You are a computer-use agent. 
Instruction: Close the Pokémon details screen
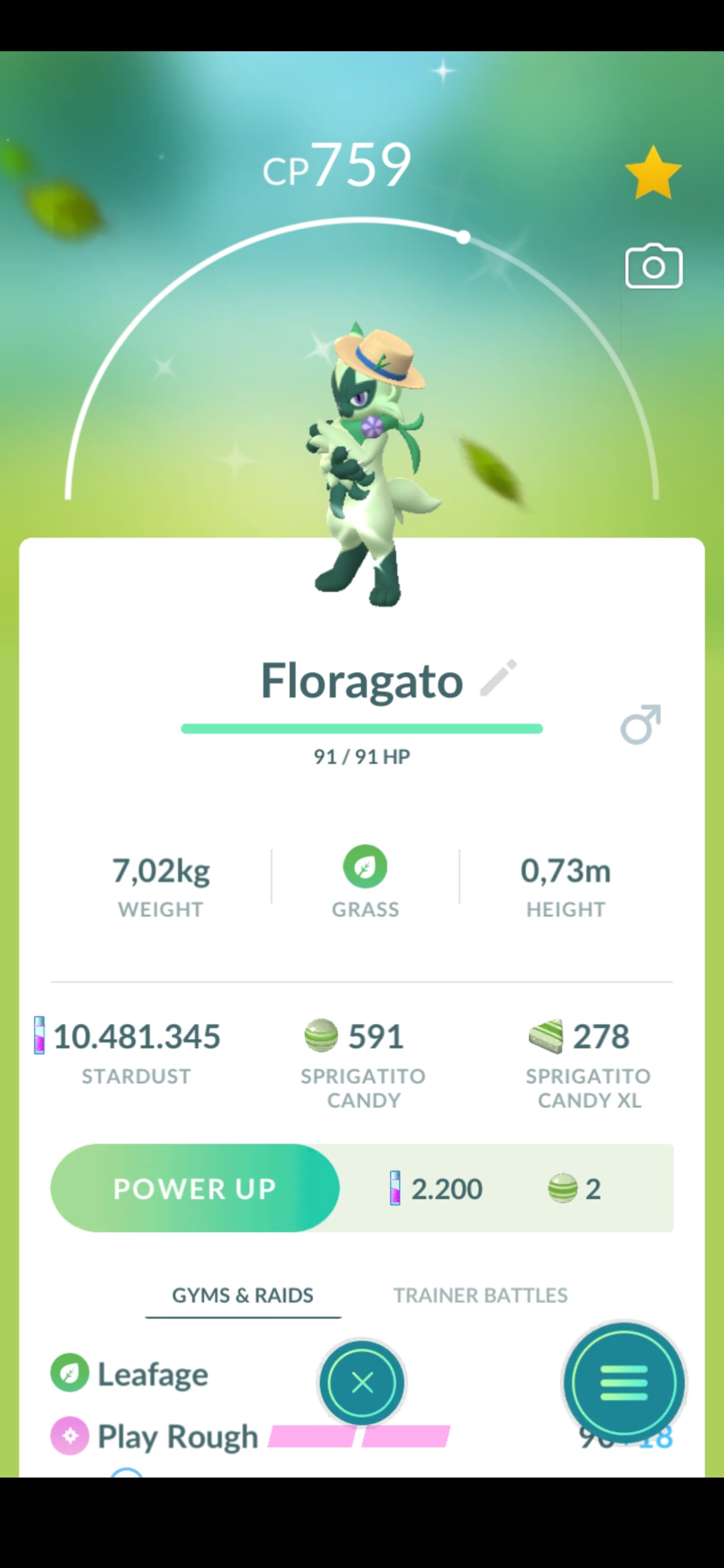tap(363, 1383)
